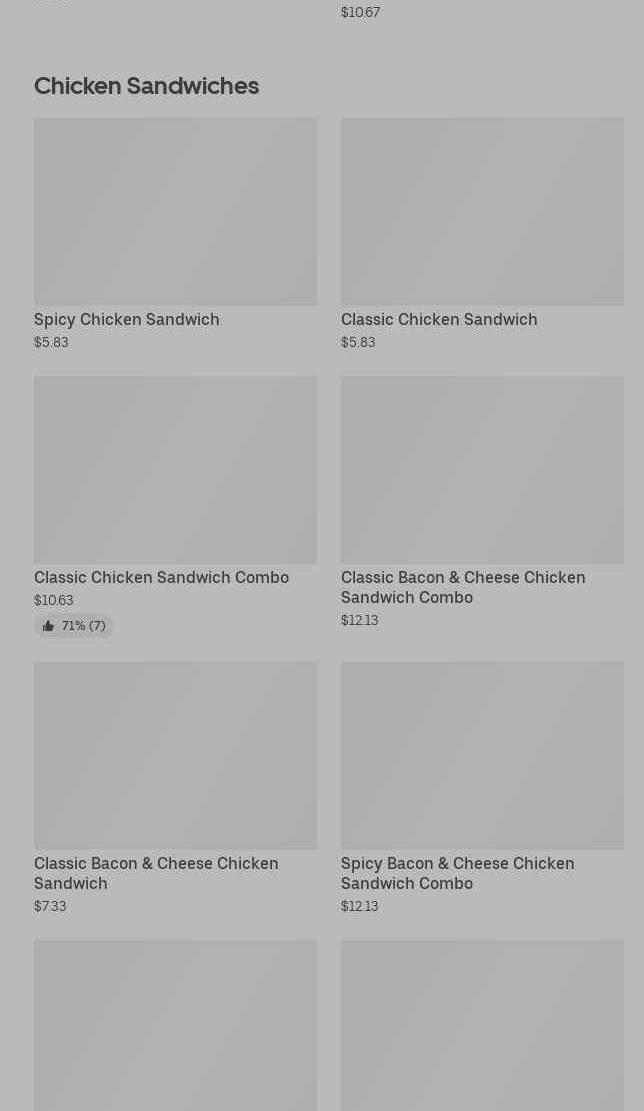View Classic Bacon & Cheese Chicken Sandwich Combo
The width and height of the screenshot is (644, 1111).
[482, 502]
